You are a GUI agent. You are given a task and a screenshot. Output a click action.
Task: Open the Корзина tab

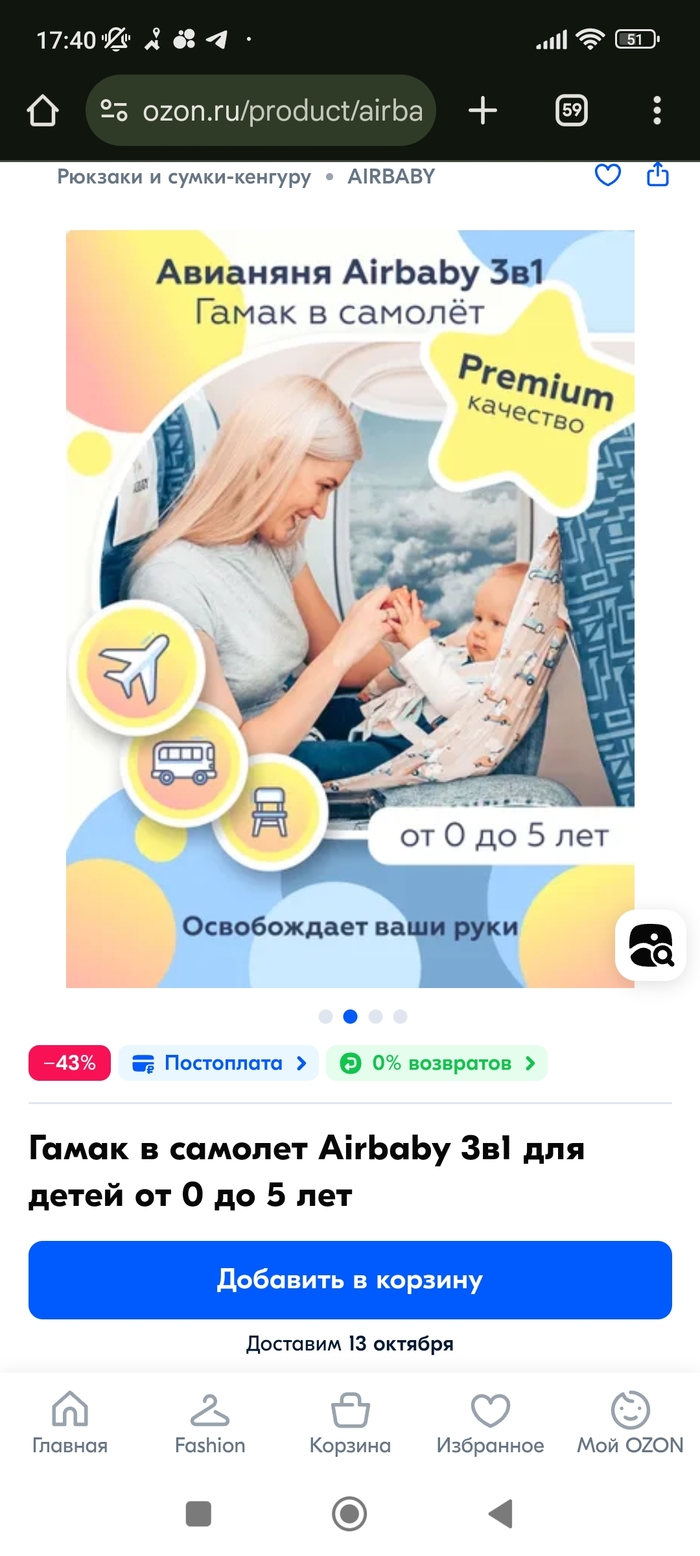tap(349, 1423)
